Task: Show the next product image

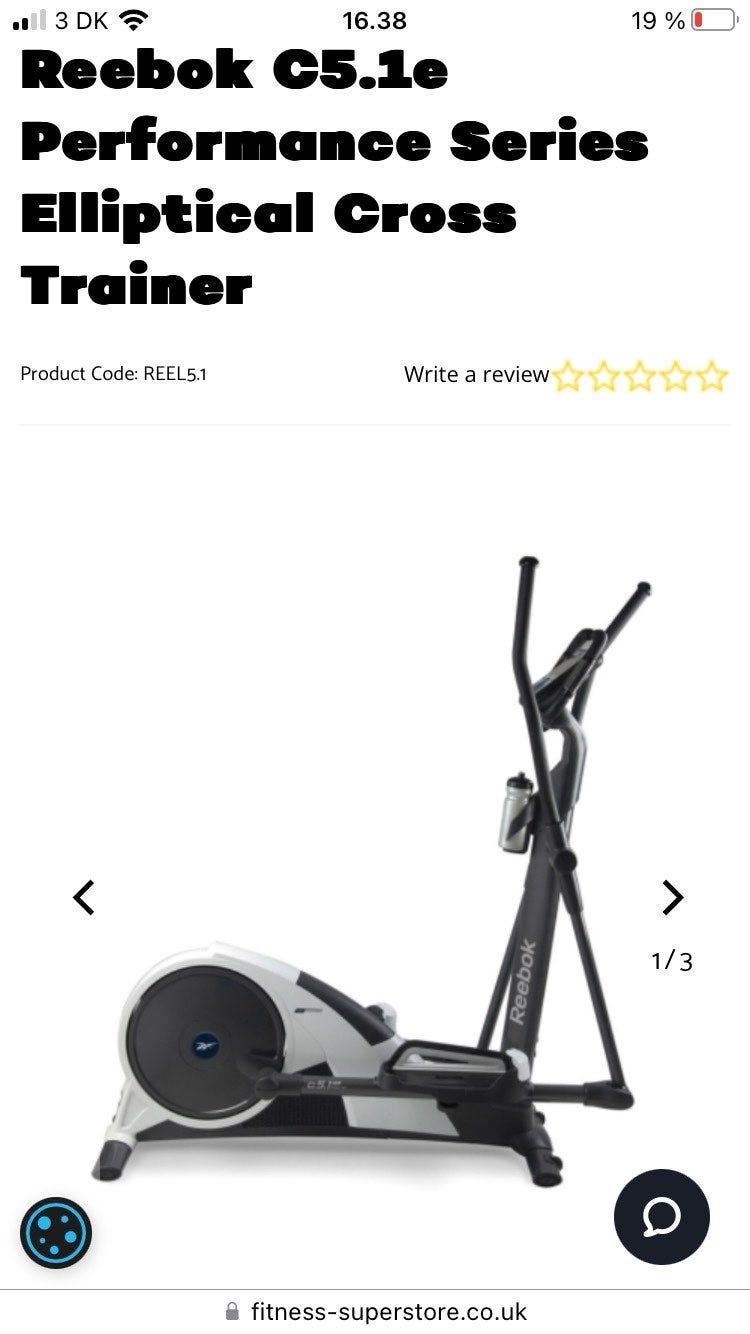Action: coord(673,897)
